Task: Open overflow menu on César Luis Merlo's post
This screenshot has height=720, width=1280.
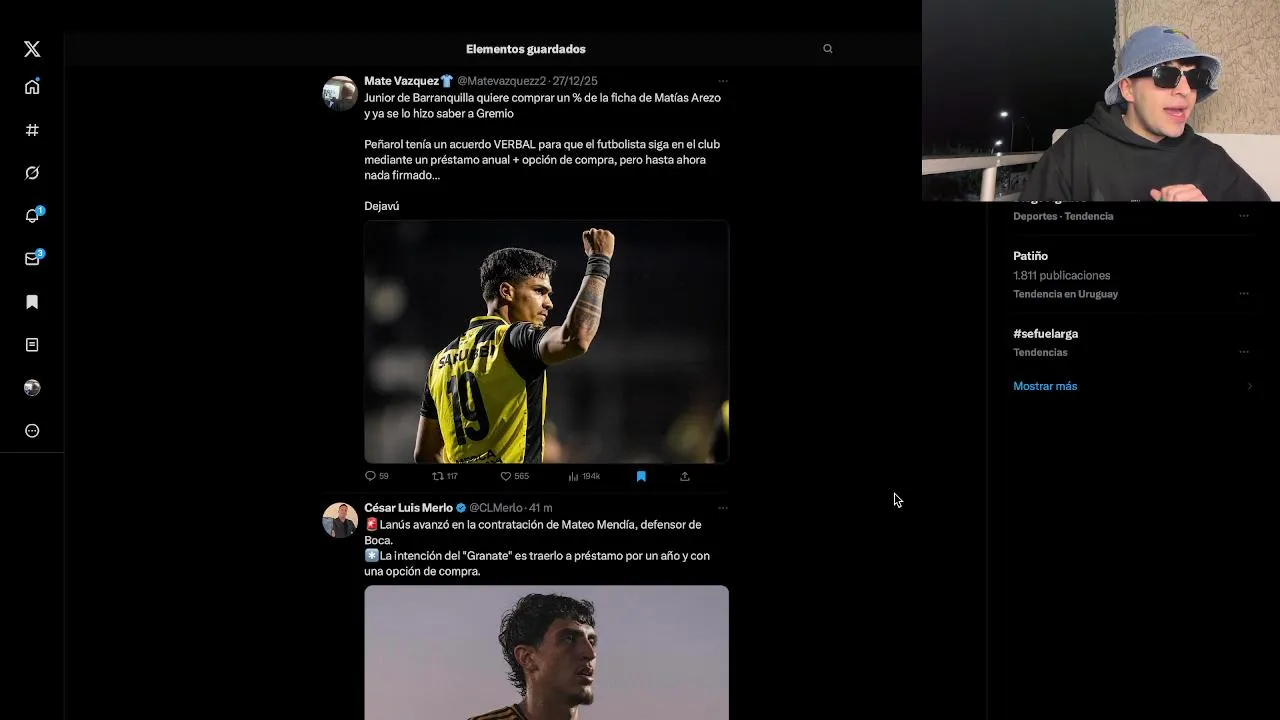Action: pos(723,508)
